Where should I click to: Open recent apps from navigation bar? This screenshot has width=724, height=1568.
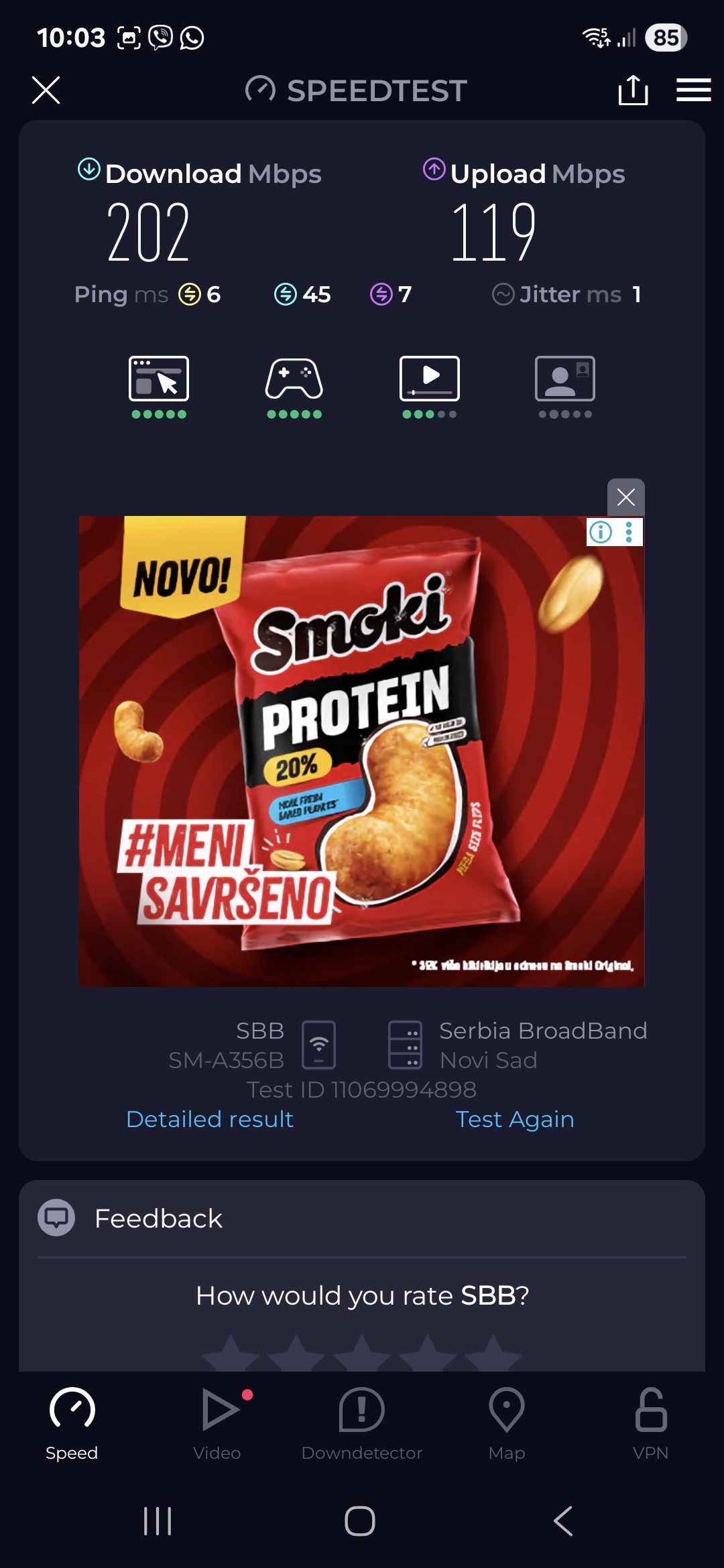pyautogui.click(x=158, y=1521)
